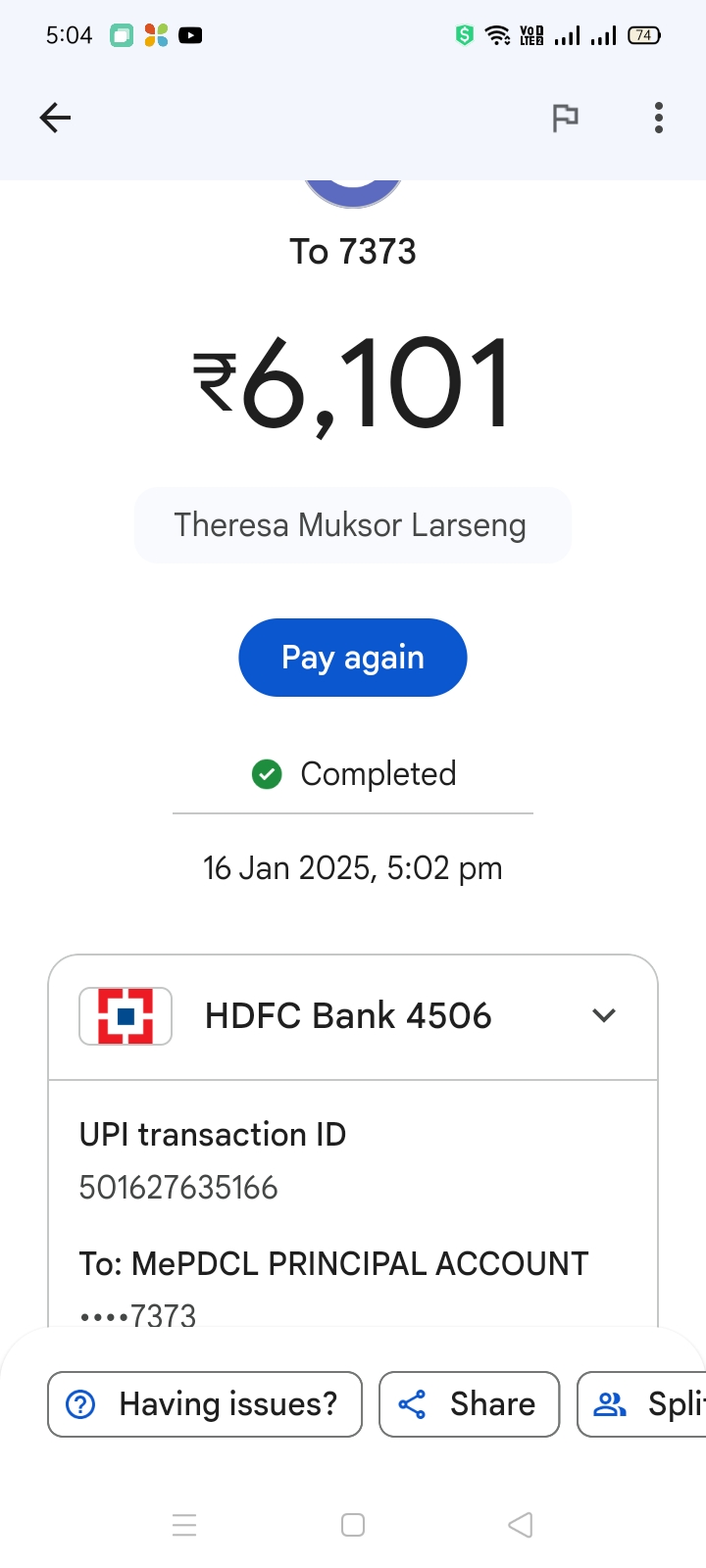Collapse the HDFC Bank 4506 details

pyautogui.click(x=604, y=1015)
